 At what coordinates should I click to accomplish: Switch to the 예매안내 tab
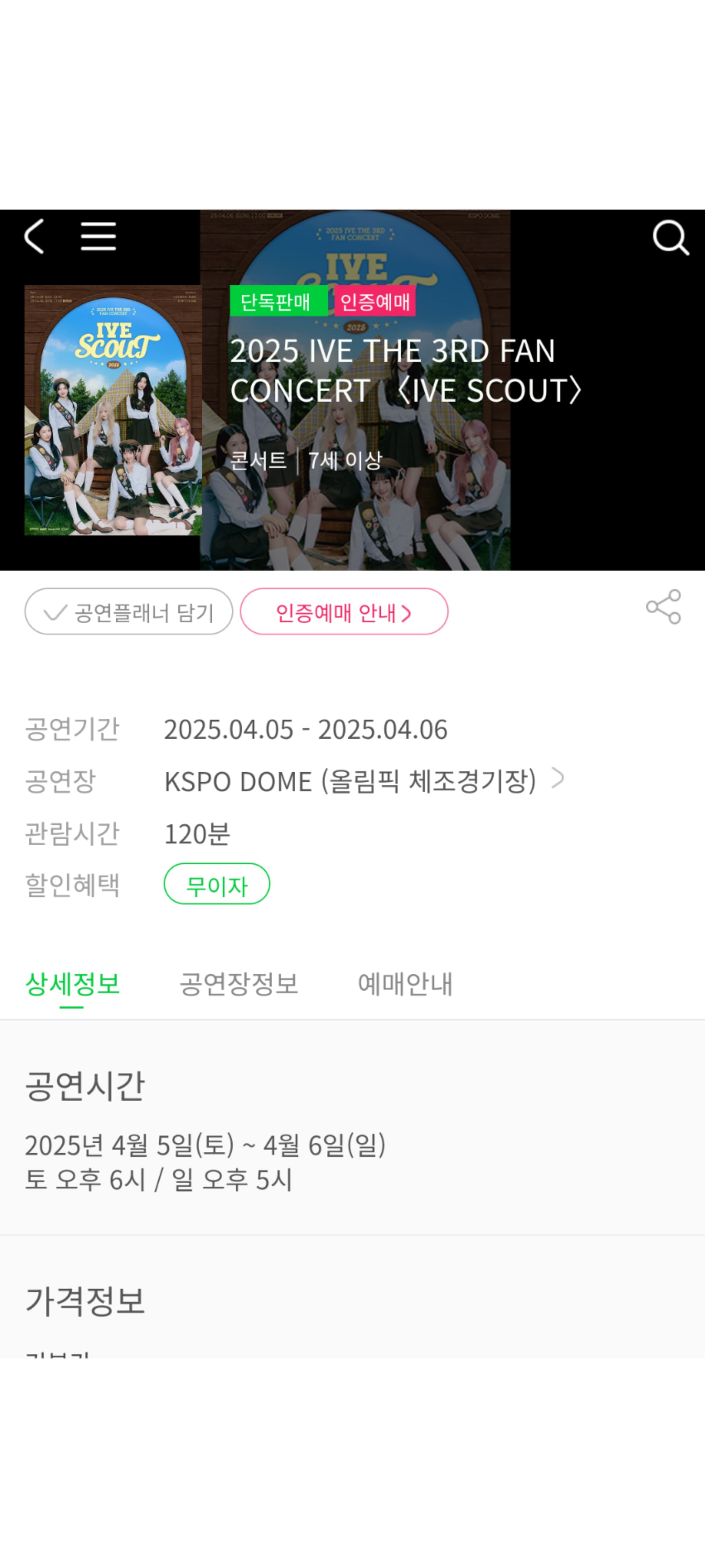pyautogui.click(x=405, y=984)
